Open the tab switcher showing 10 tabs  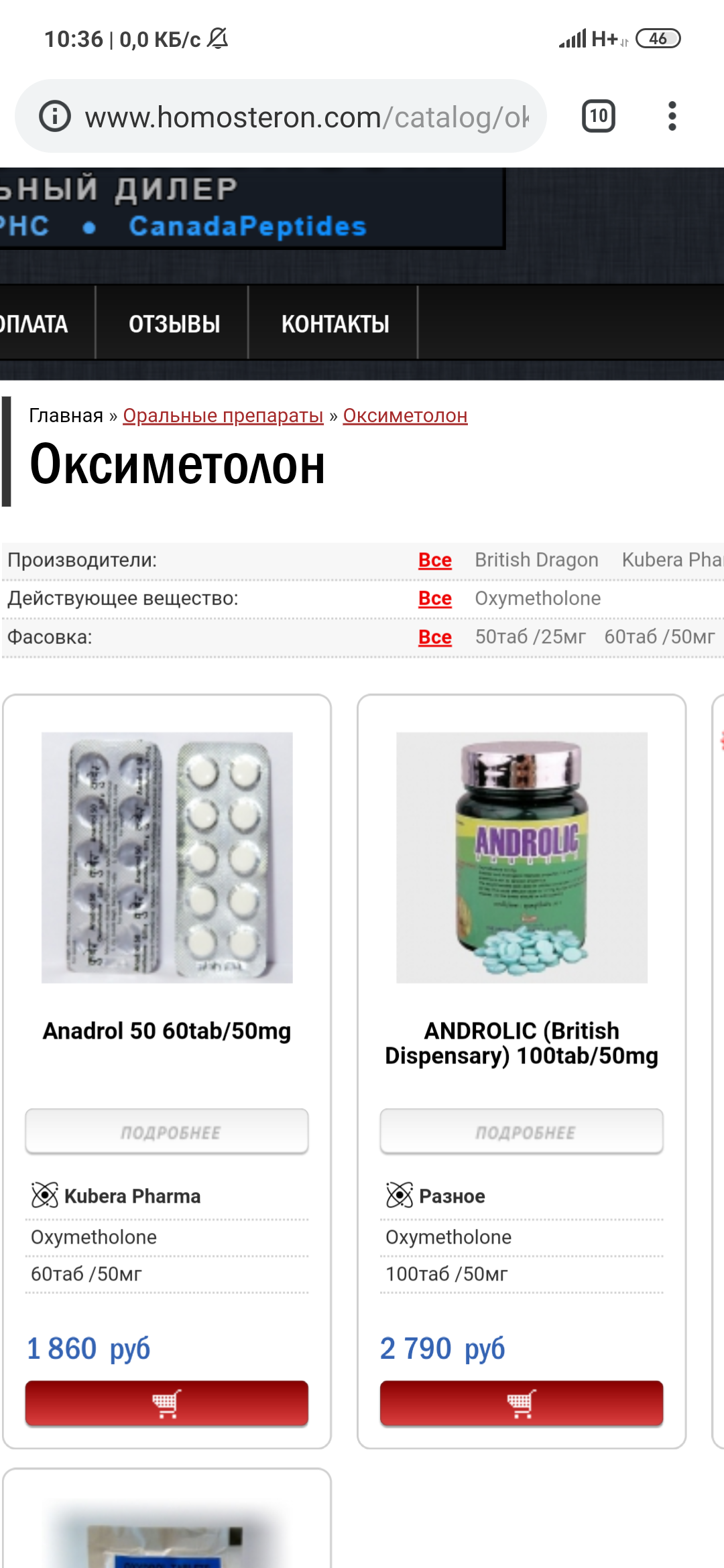598,117
